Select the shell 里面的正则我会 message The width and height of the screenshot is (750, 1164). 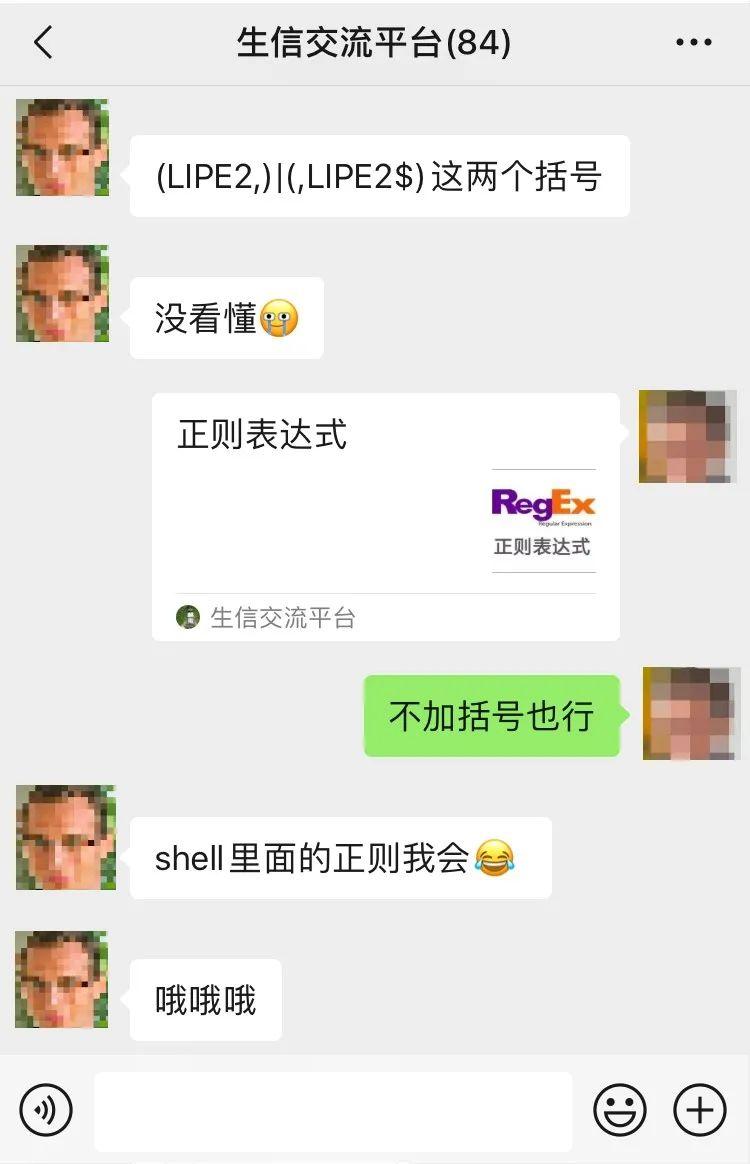click(x=340, y=857)
